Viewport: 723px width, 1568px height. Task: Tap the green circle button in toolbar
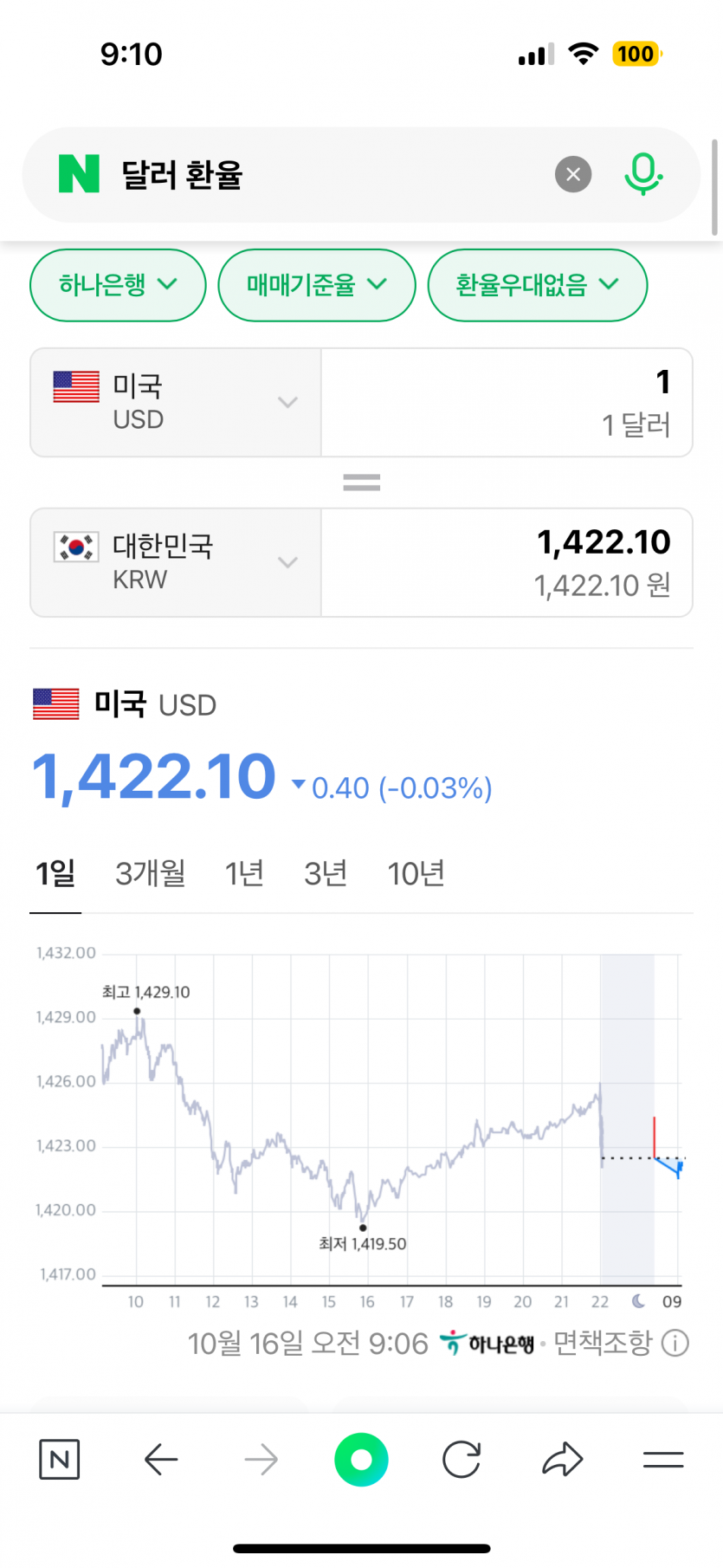pyautogui.click(x=361, y=1460)
